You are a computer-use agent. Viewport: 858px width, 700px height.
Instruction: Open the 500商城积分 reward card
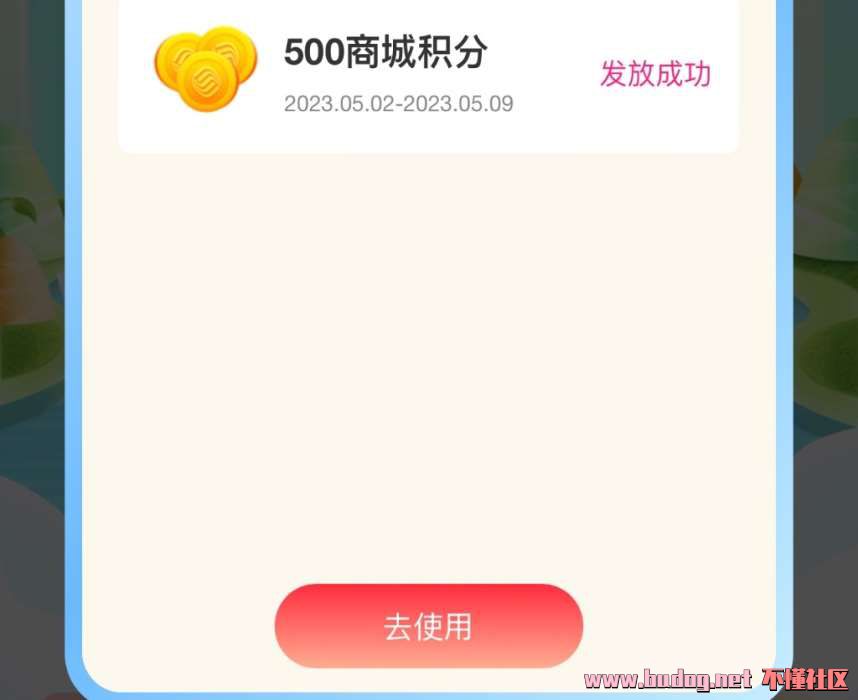click(x=428, y=75)
